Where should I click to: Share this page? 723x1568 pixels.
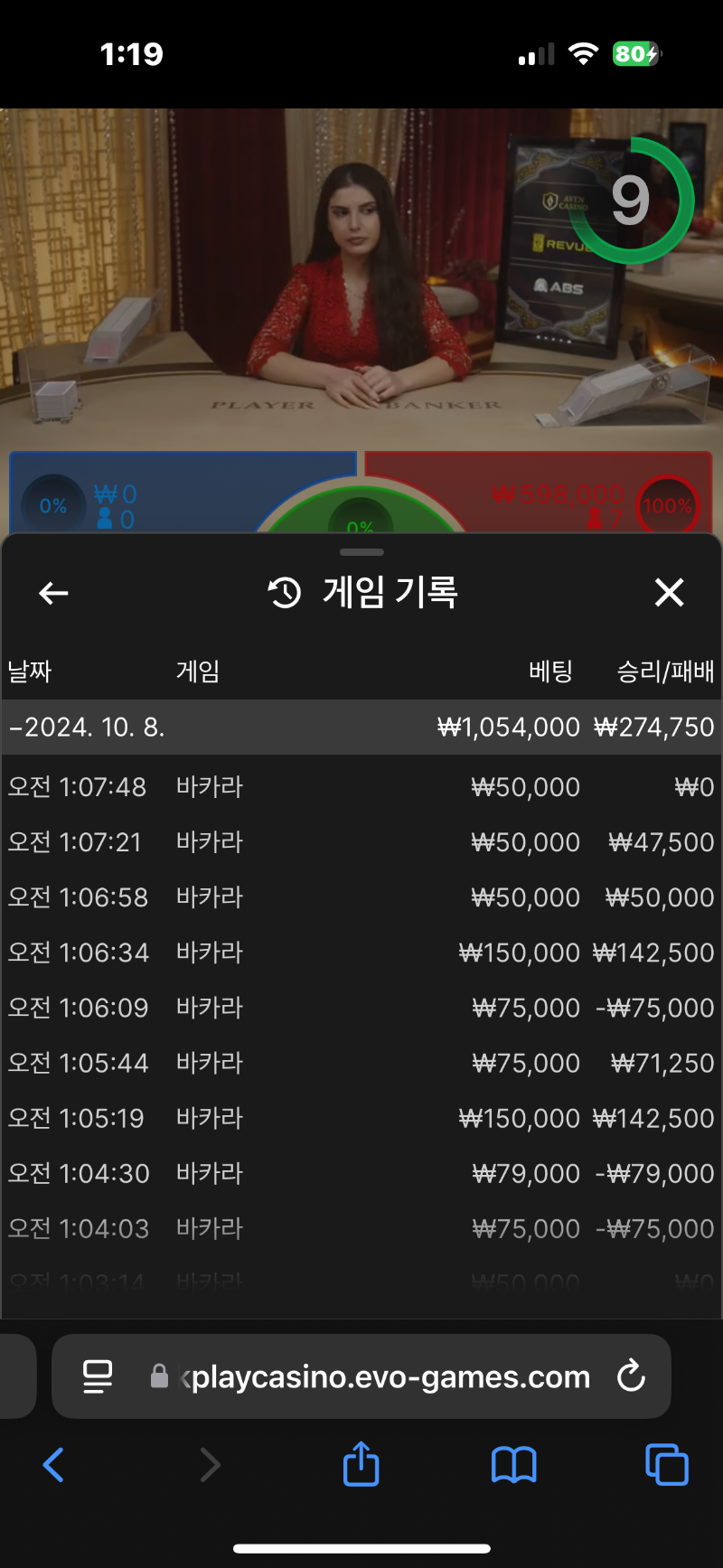click(361, 1464)
